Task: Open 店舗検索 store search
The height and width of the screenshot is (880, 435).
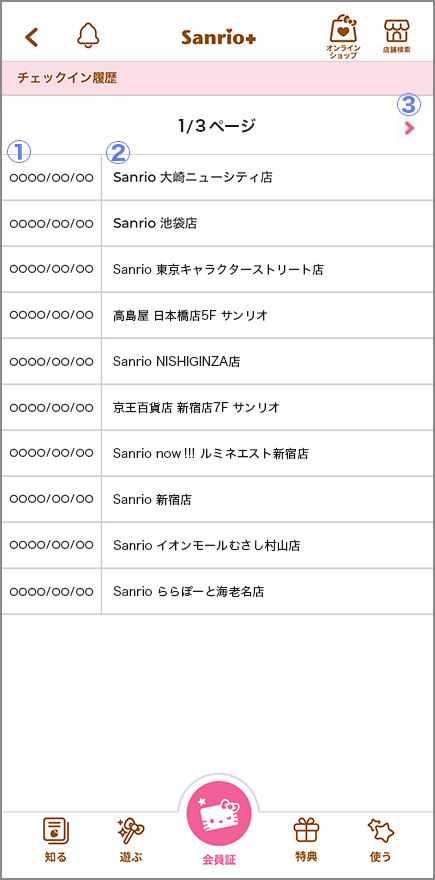Action: (397, 36)
